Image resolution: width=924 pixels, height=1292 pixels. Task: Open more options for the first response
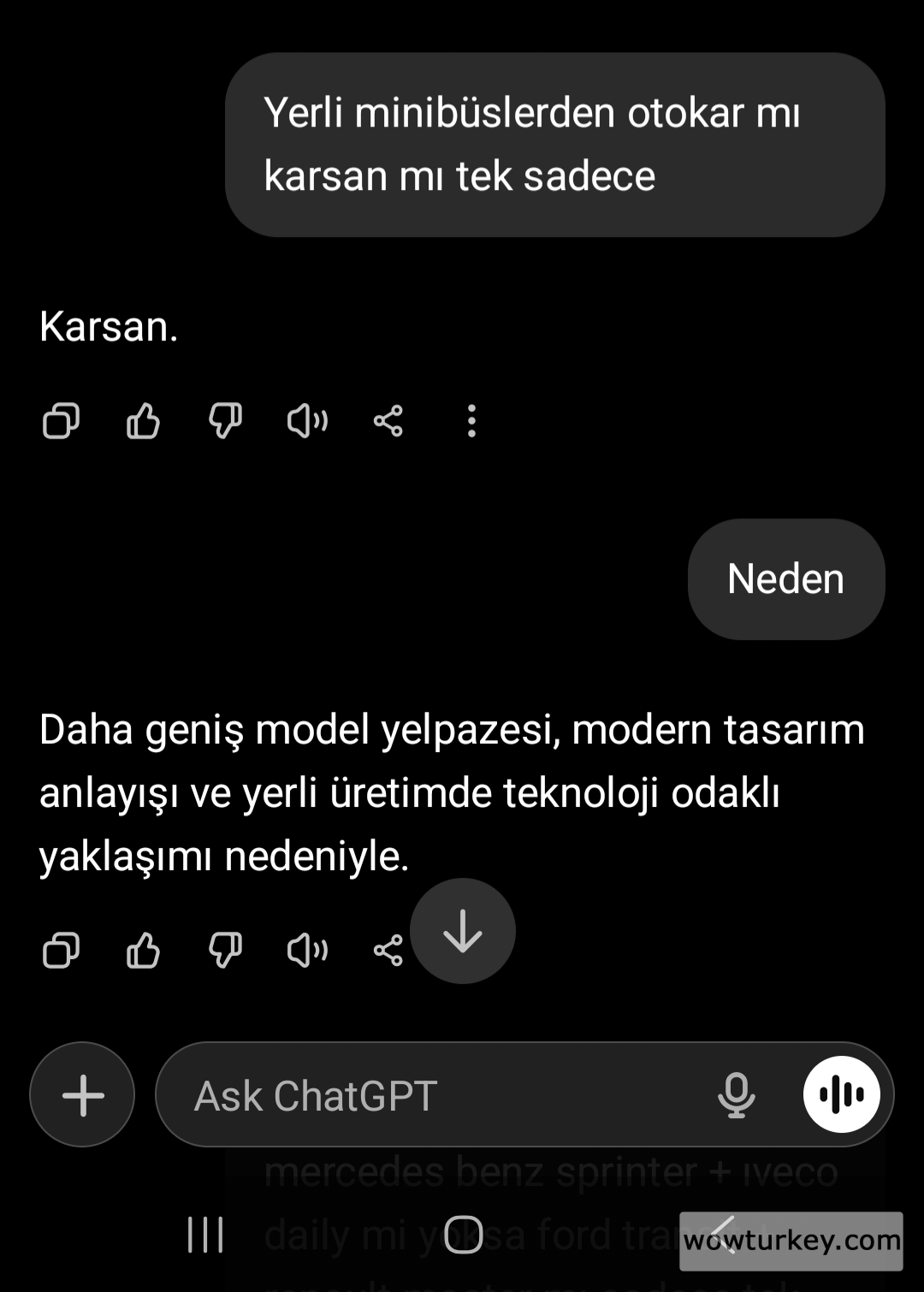[x=471, y=421]
